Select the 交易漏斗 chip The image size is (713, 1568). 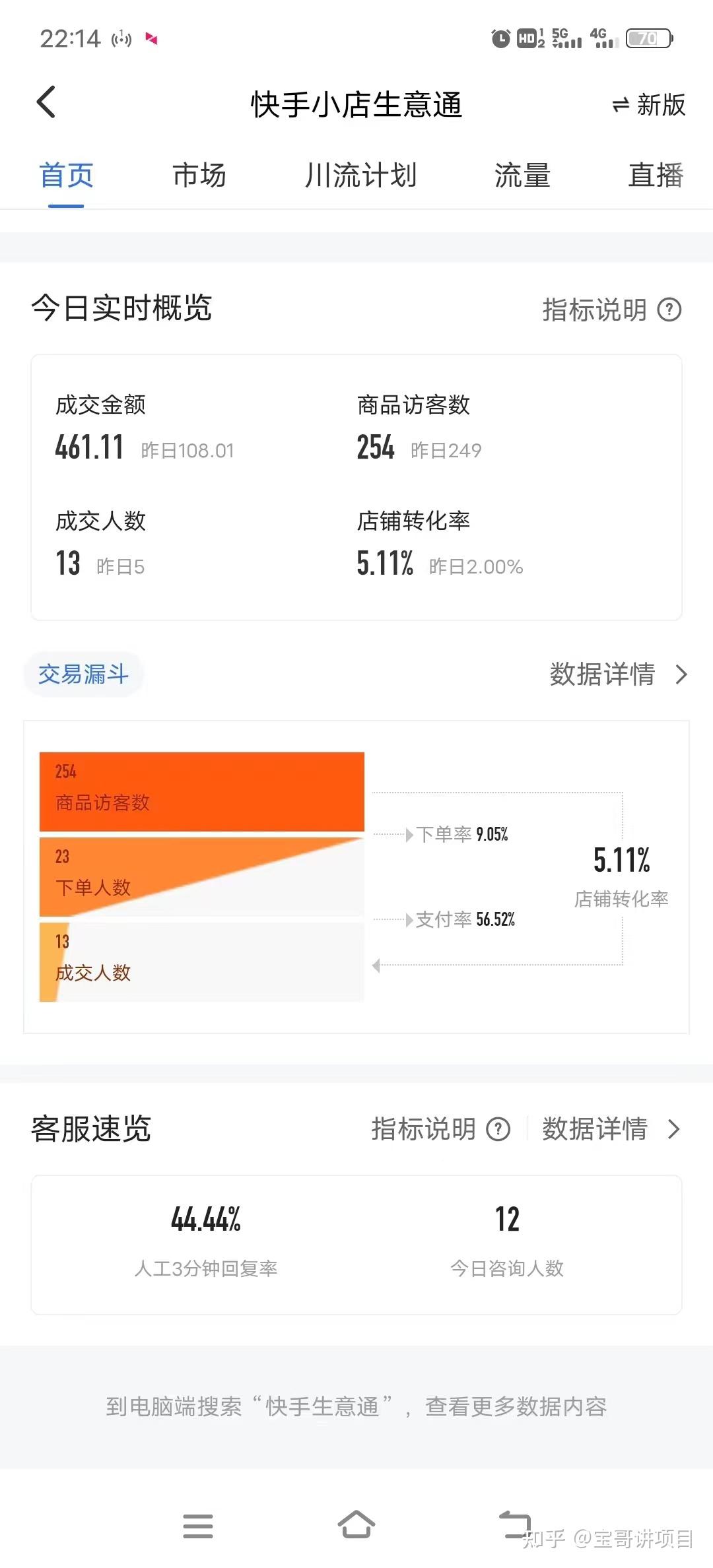[x=83, y=674]
